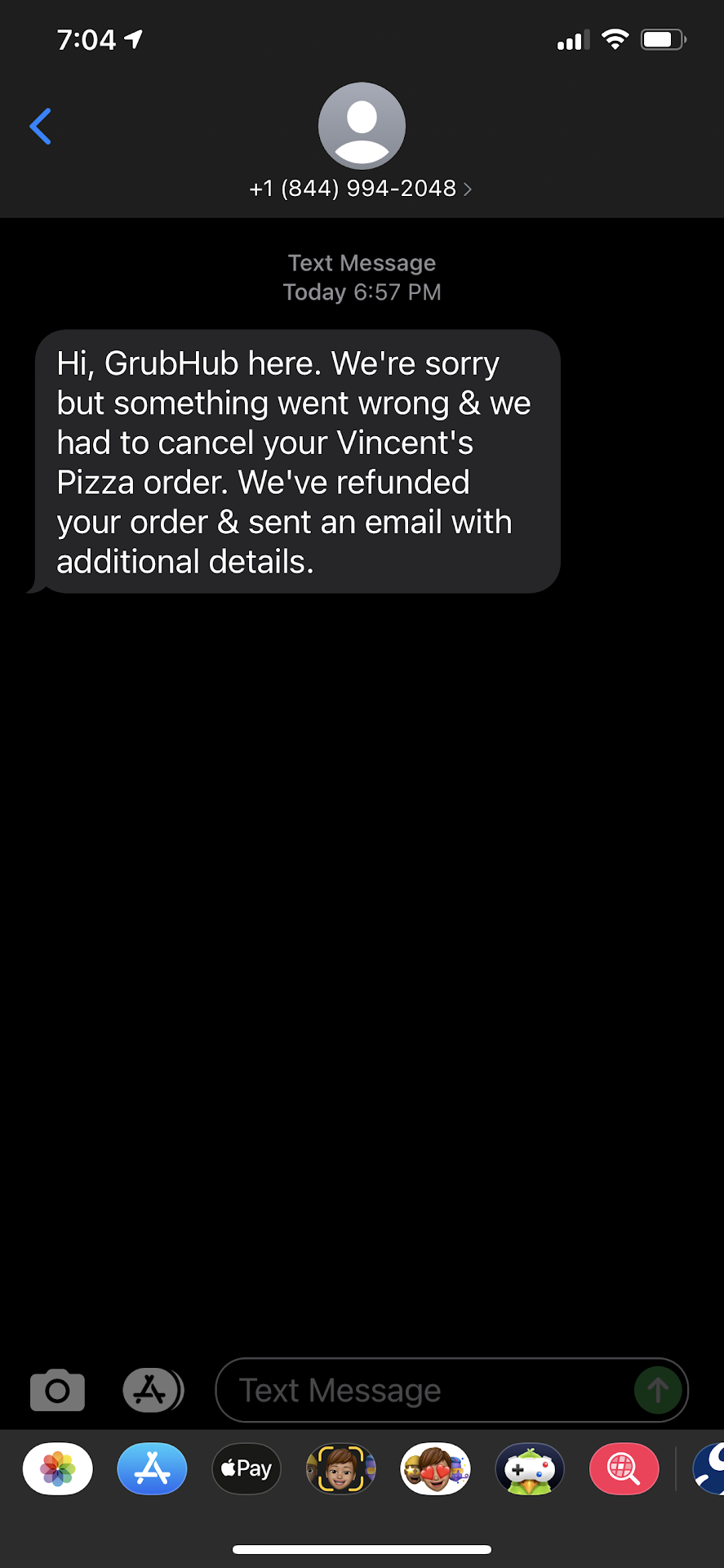This screenshot has height=1568, width=724.
Task: Open contact details for +1 (844) 994-2048
Action: point(361,189)
